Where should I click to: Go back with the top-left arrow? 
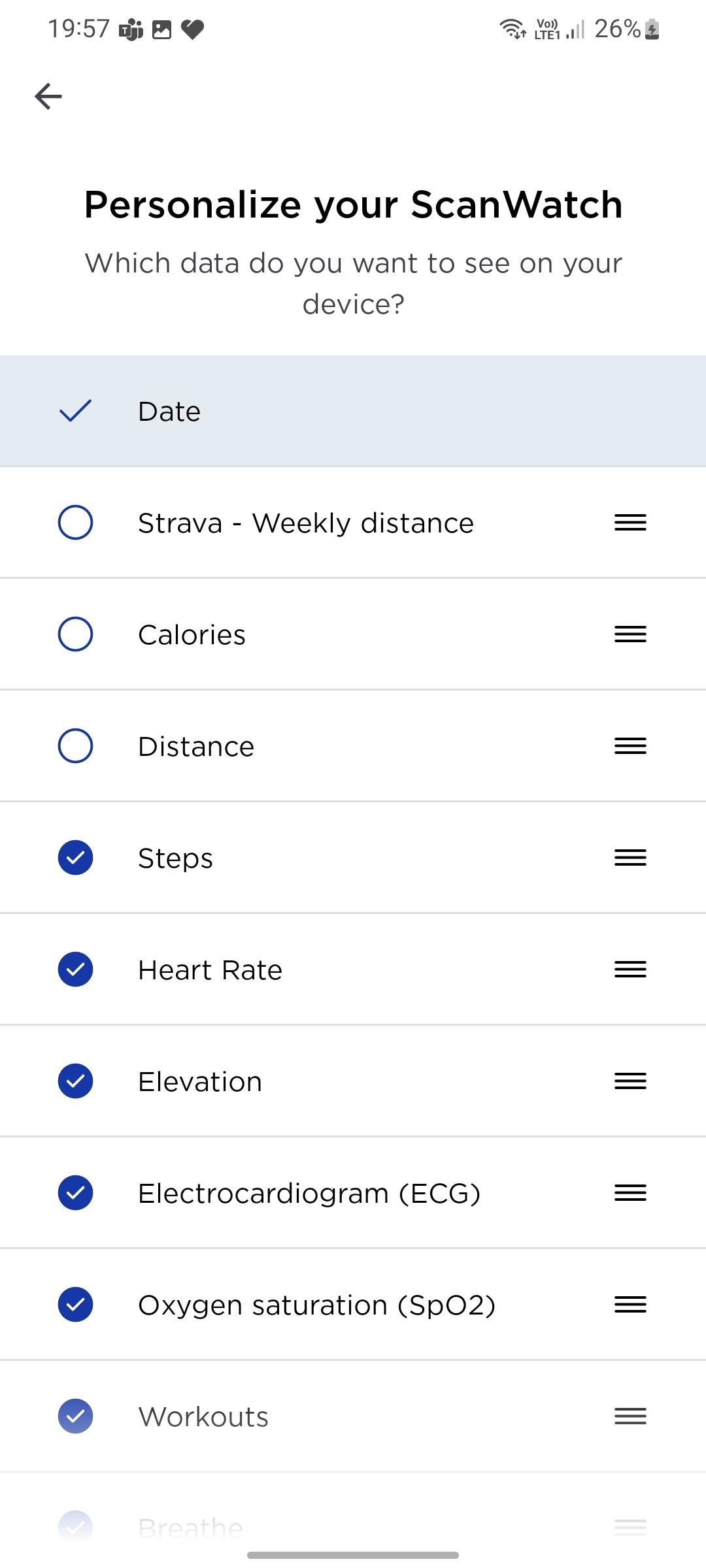(48, 97)
